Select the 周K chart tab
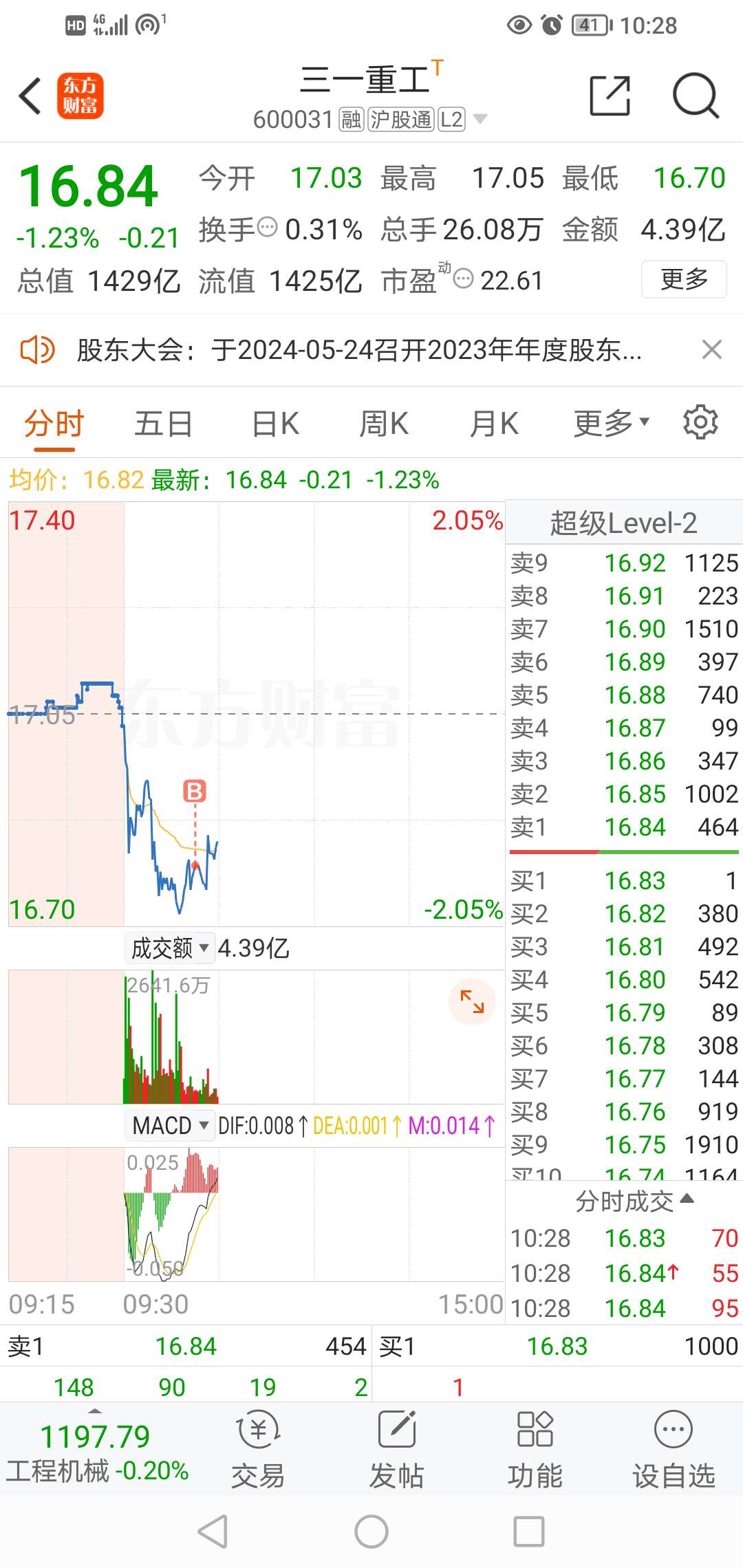The width and height of the screenshot is (743, 1568). [x=384, y=424]
